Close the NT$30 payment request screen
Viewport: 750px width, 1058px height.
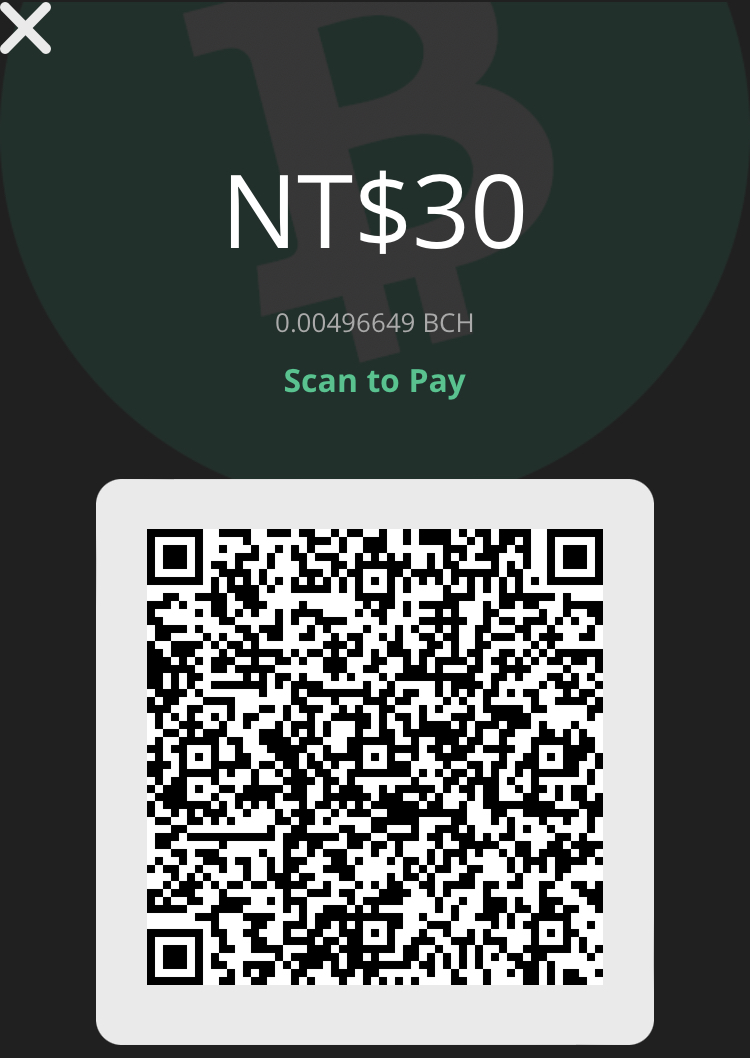[x=25, y=27]
